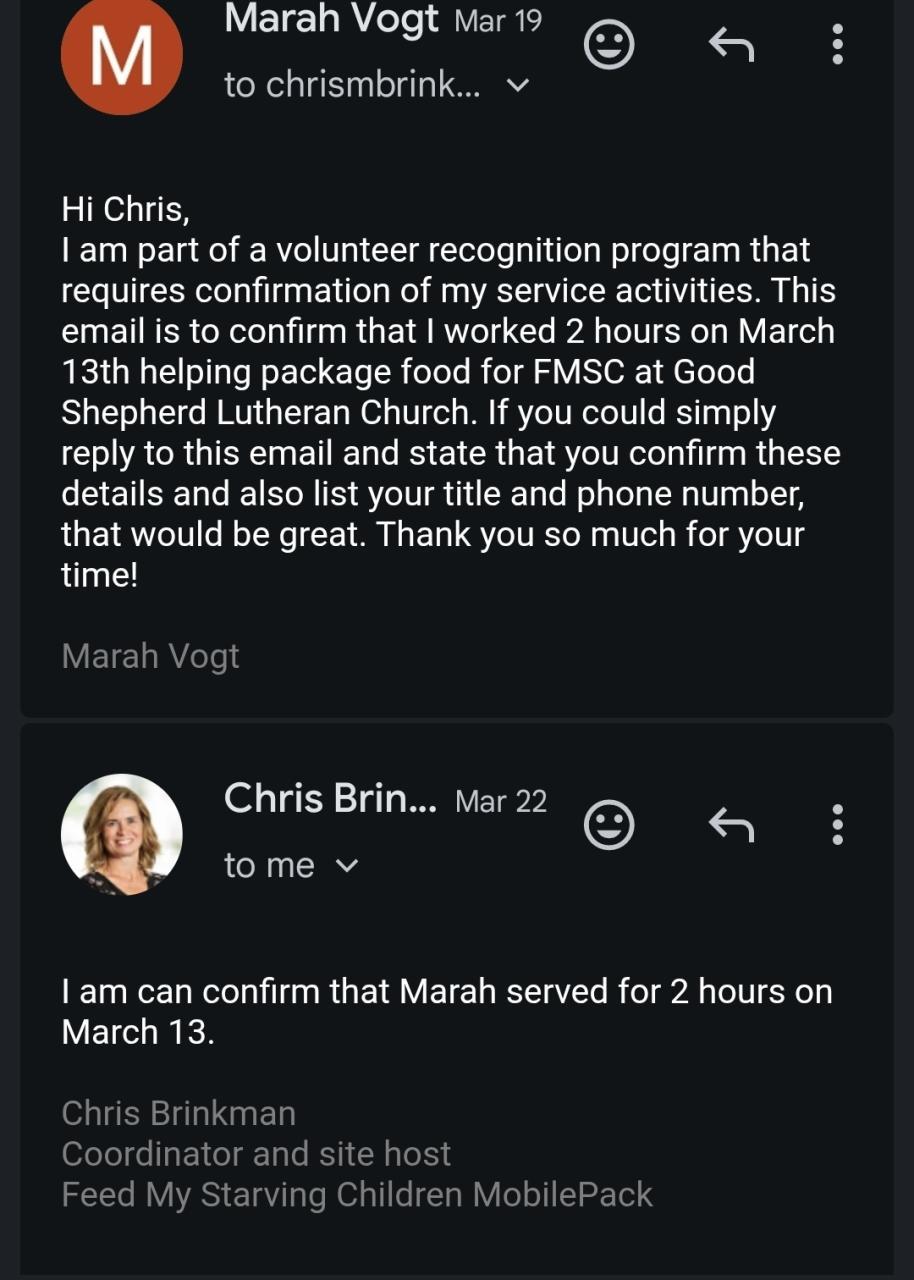
Task: Reply to Marah Vogt's email
Action: 731,45
